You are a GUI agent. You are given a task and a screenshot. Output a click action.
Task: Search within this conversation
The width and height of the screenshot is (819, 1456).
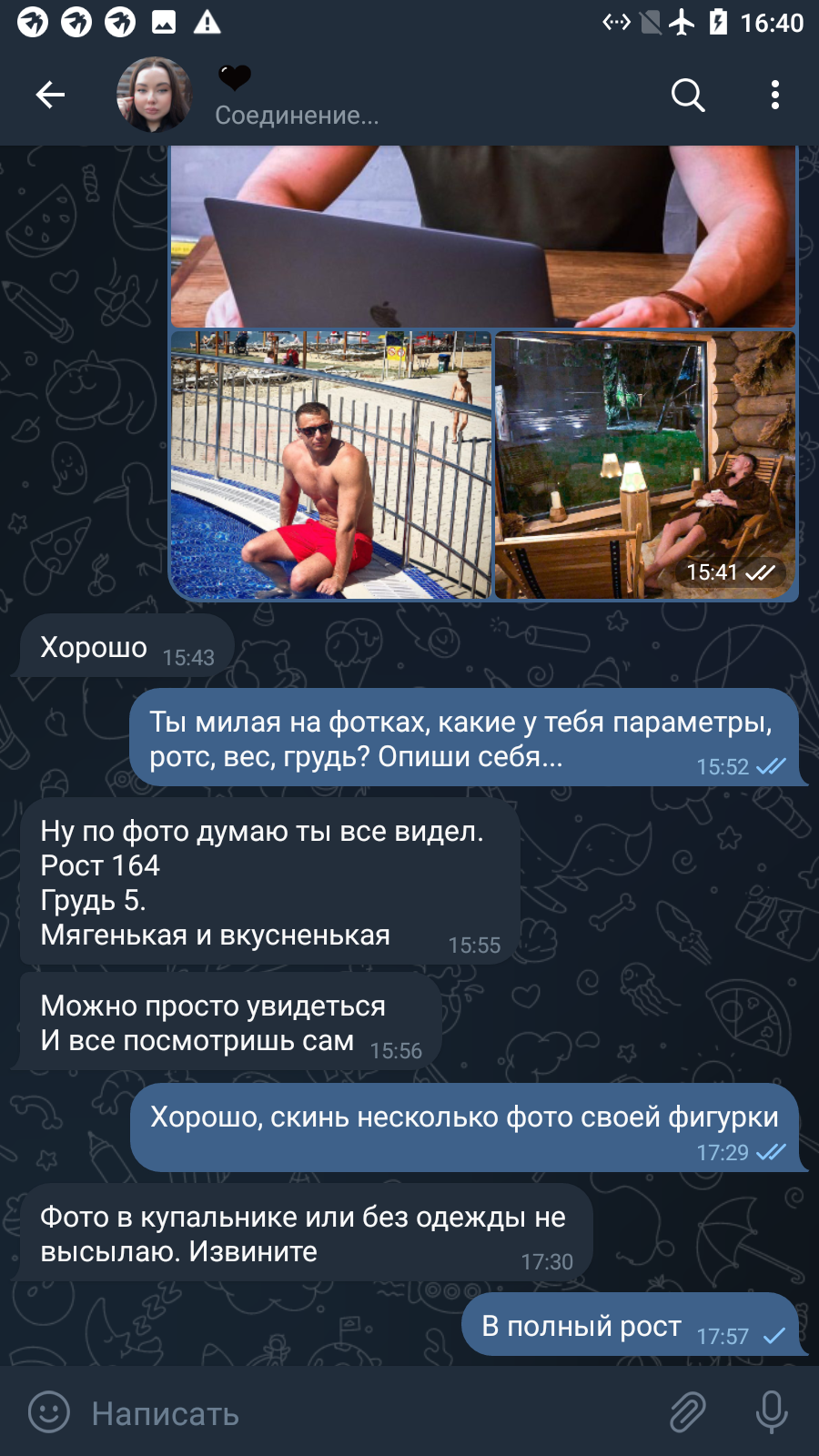(x=688, y=95)
